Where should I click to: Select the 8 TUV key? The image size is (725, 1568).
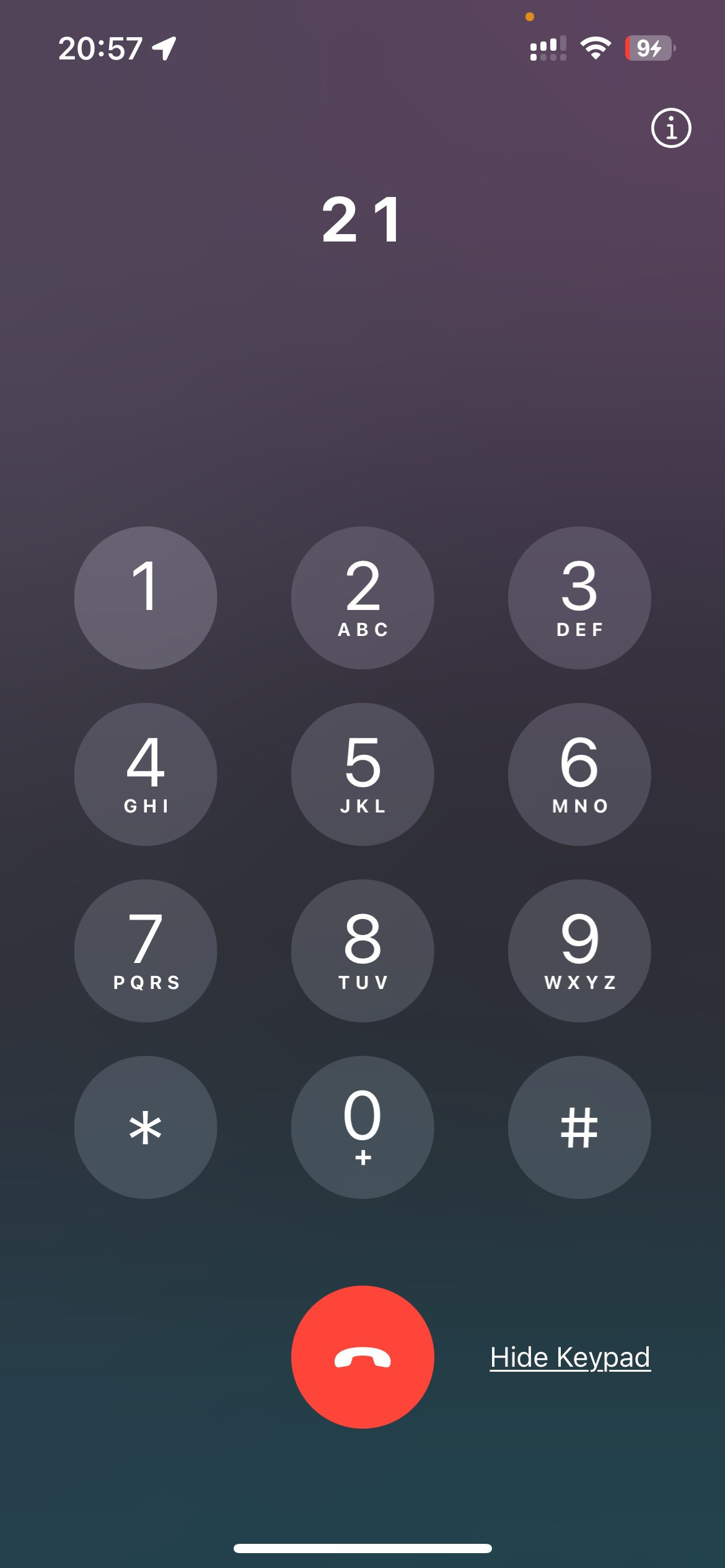point(362,951)
